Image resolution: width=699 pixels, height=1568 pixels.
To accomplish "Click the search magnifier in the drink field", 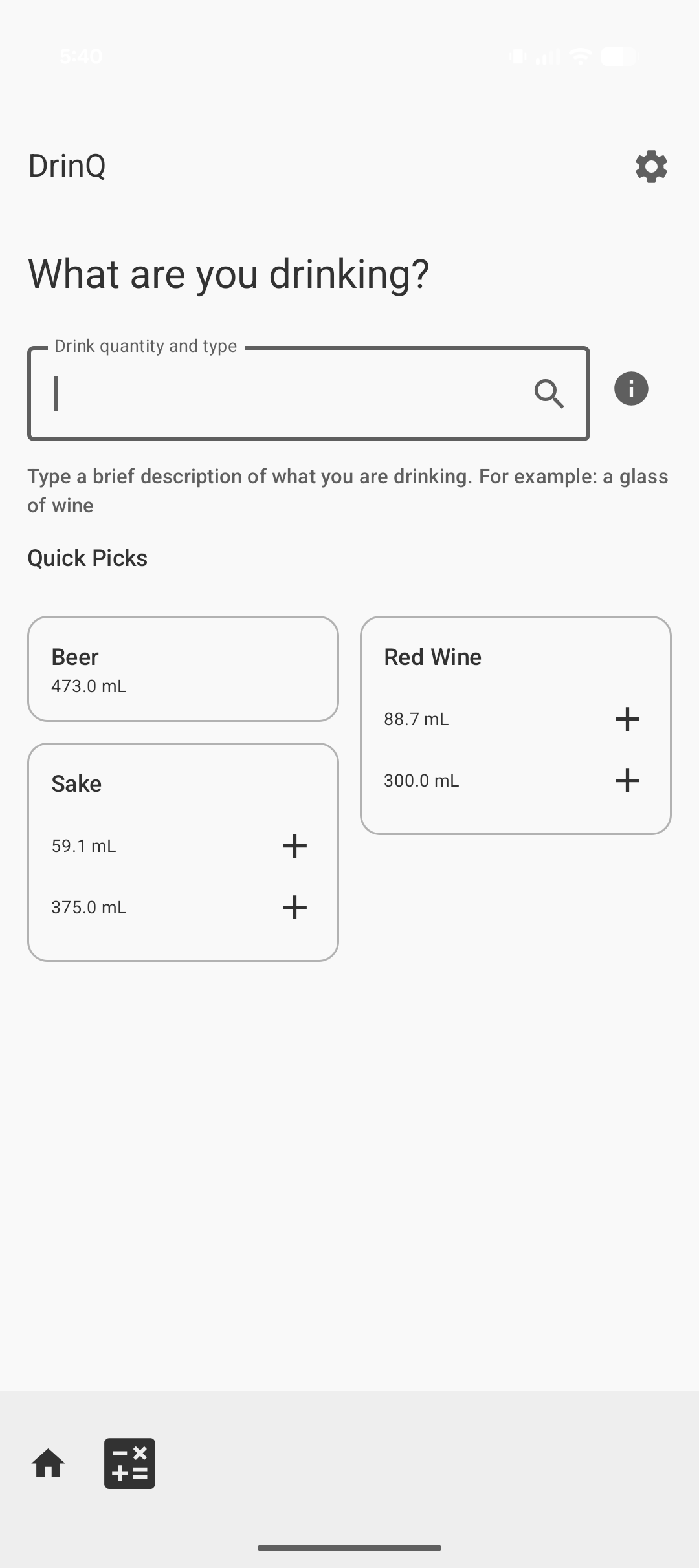I will pyautogui.click(x=549, y=393).
